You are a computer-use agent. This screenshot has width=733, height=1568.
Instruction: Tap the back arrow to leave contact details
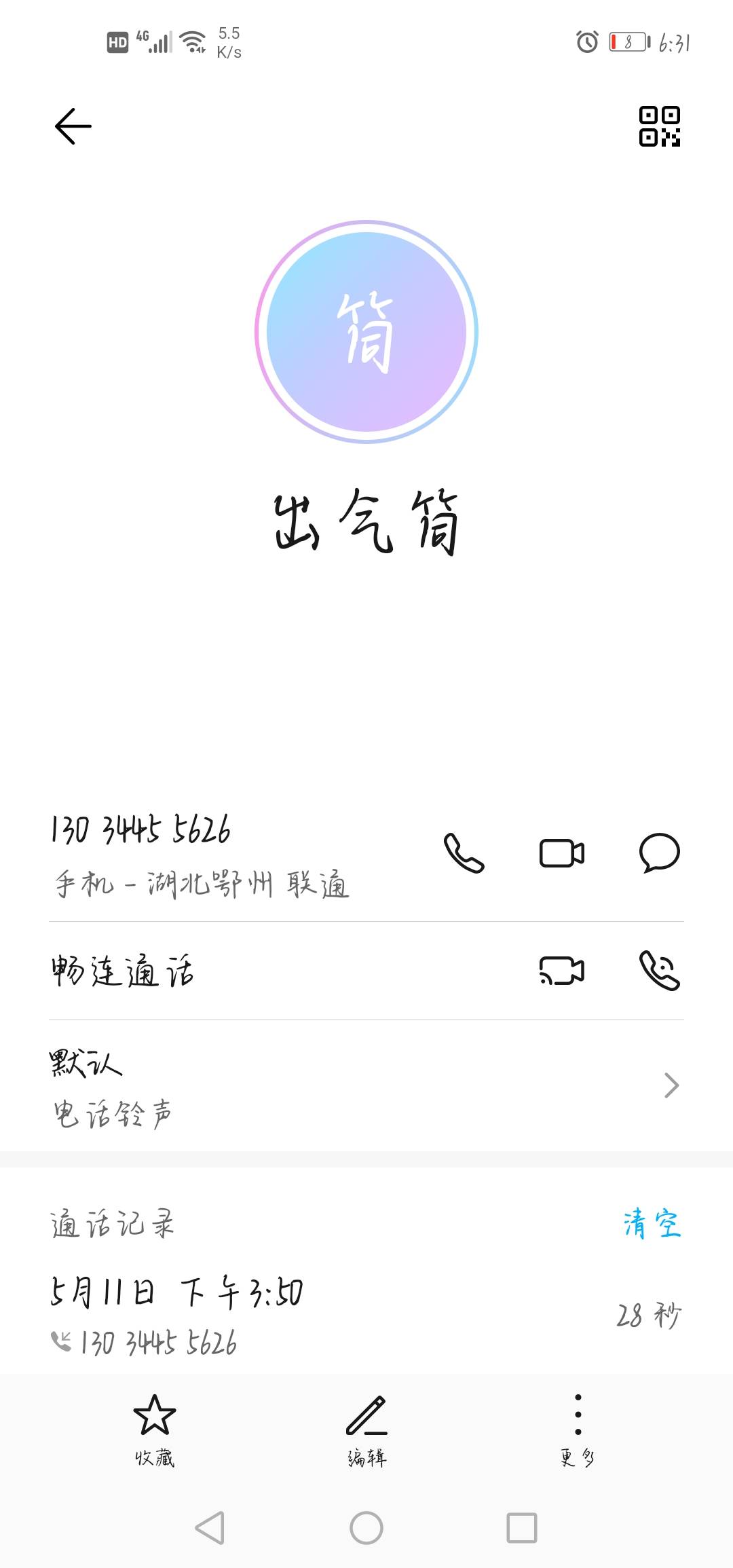coord(73,126)
